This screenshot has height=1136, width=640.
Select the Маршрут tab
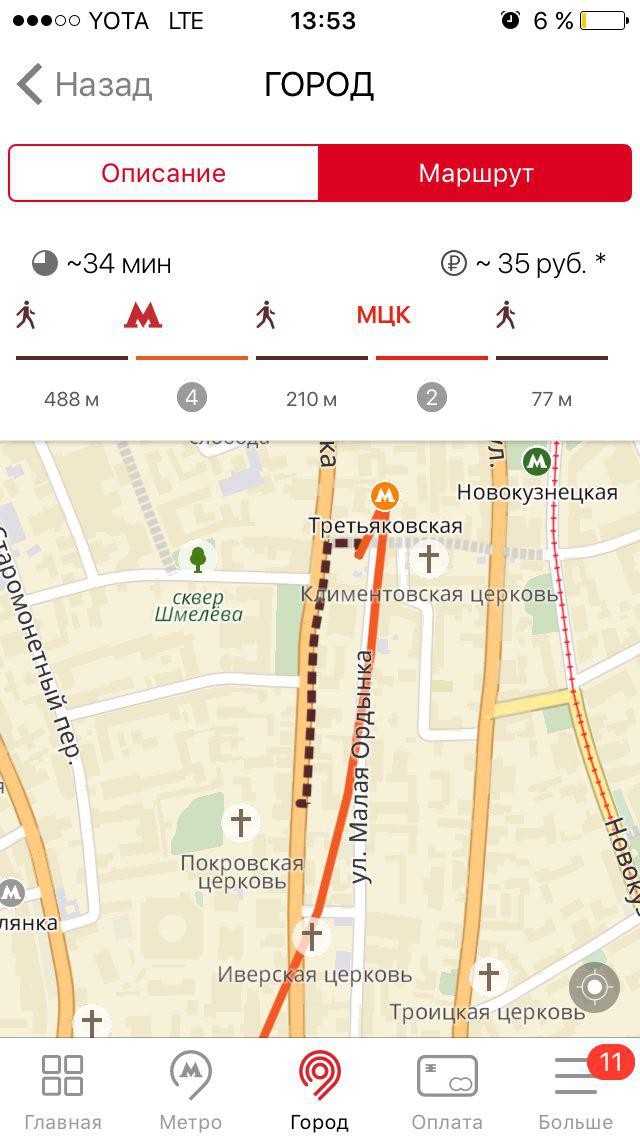[475, 173]
